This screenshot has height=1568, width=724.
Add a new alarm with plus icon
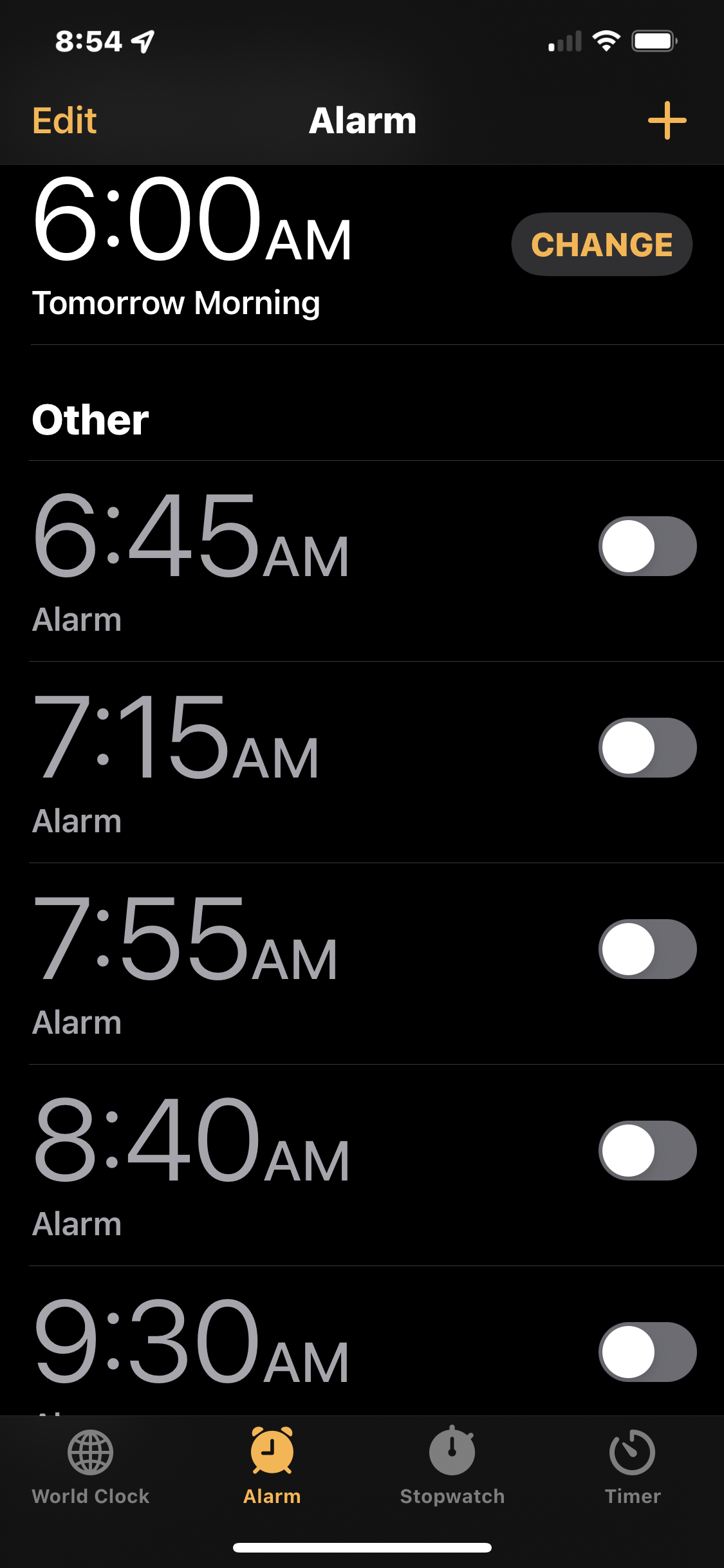667,120
